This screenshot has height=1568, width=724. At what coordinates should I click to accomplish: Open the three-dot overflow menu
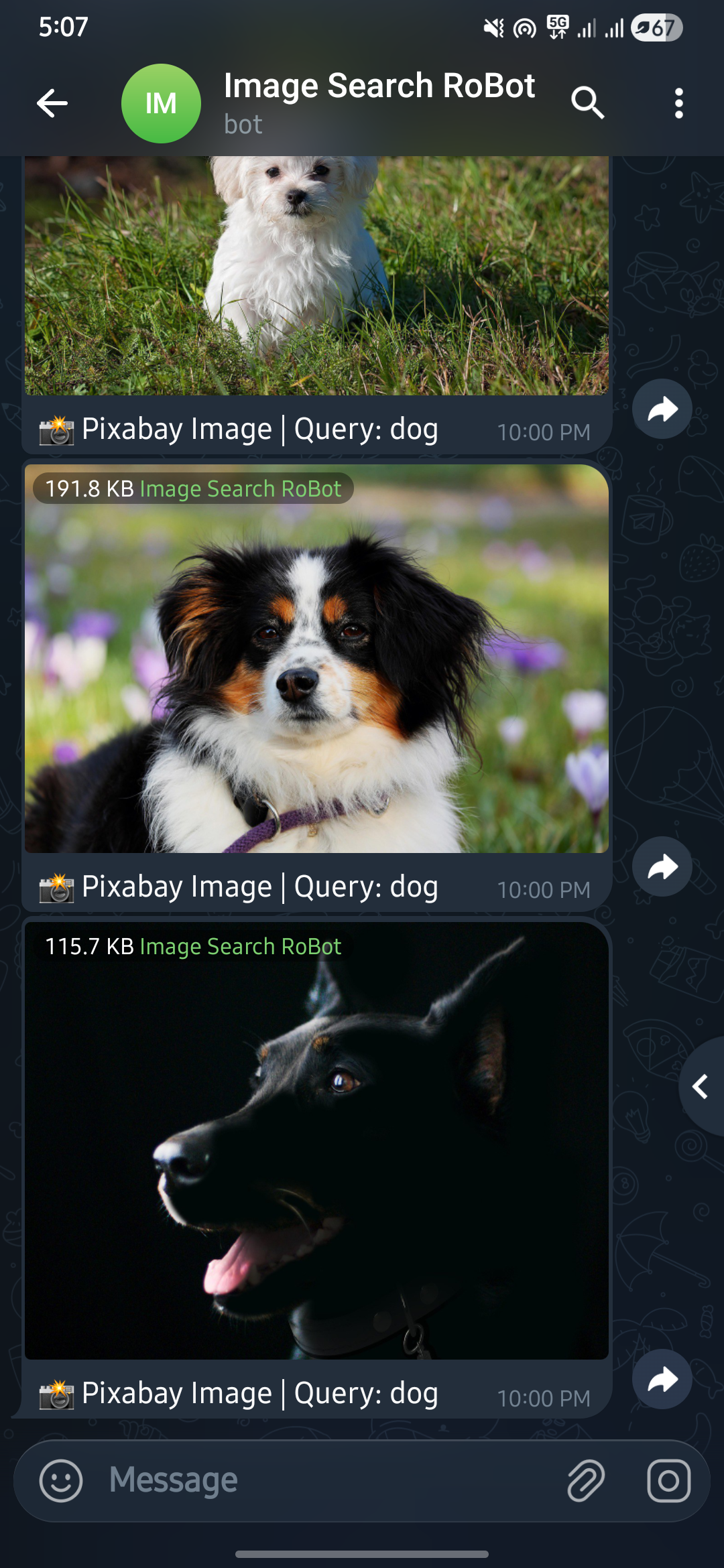point(678,103)
